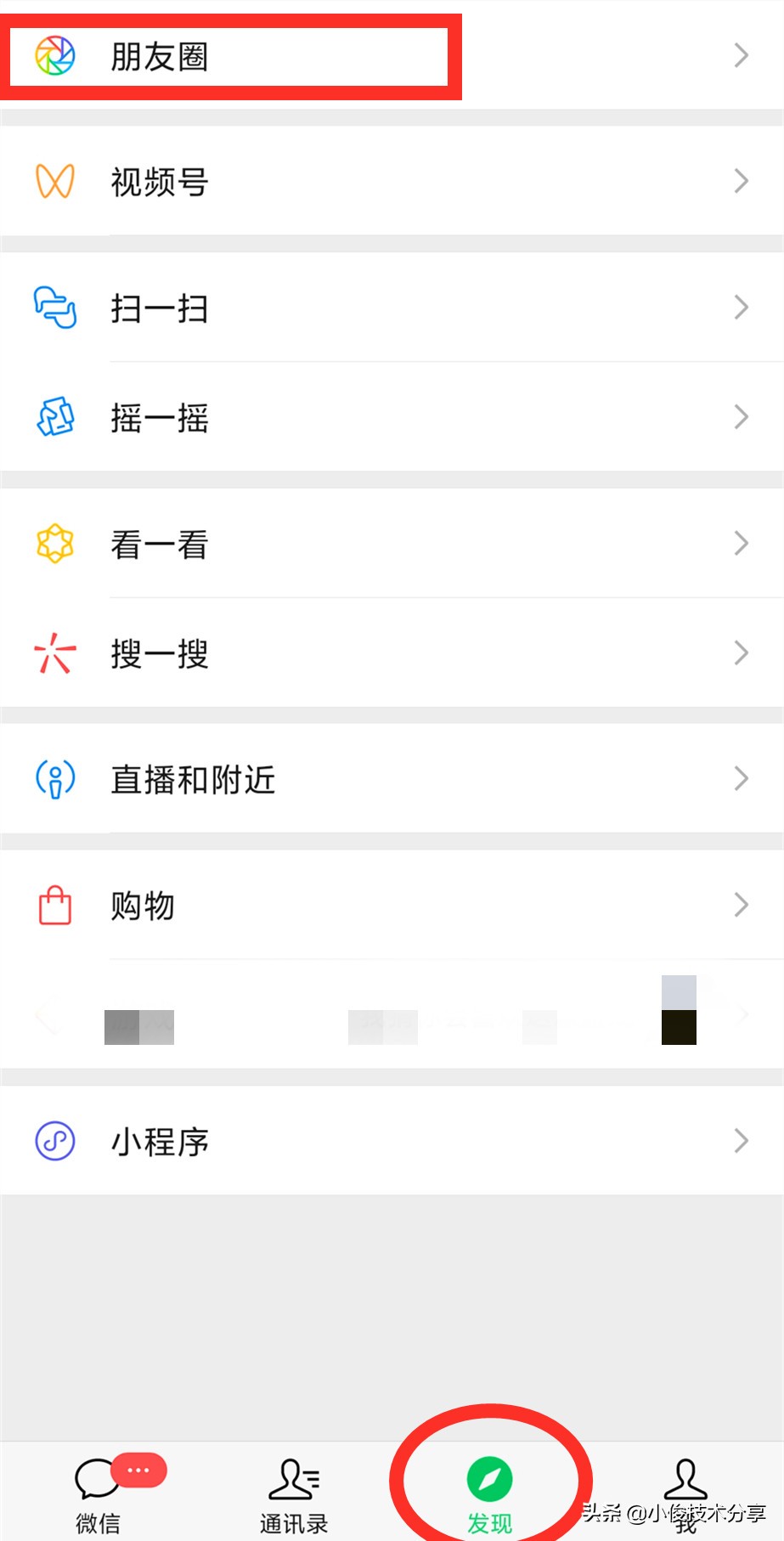This screenshot has width=784, height=1541.
Task: Tap the Shake (摇一摇) icon
Action: pyautogui.click(x=54, y=417)
